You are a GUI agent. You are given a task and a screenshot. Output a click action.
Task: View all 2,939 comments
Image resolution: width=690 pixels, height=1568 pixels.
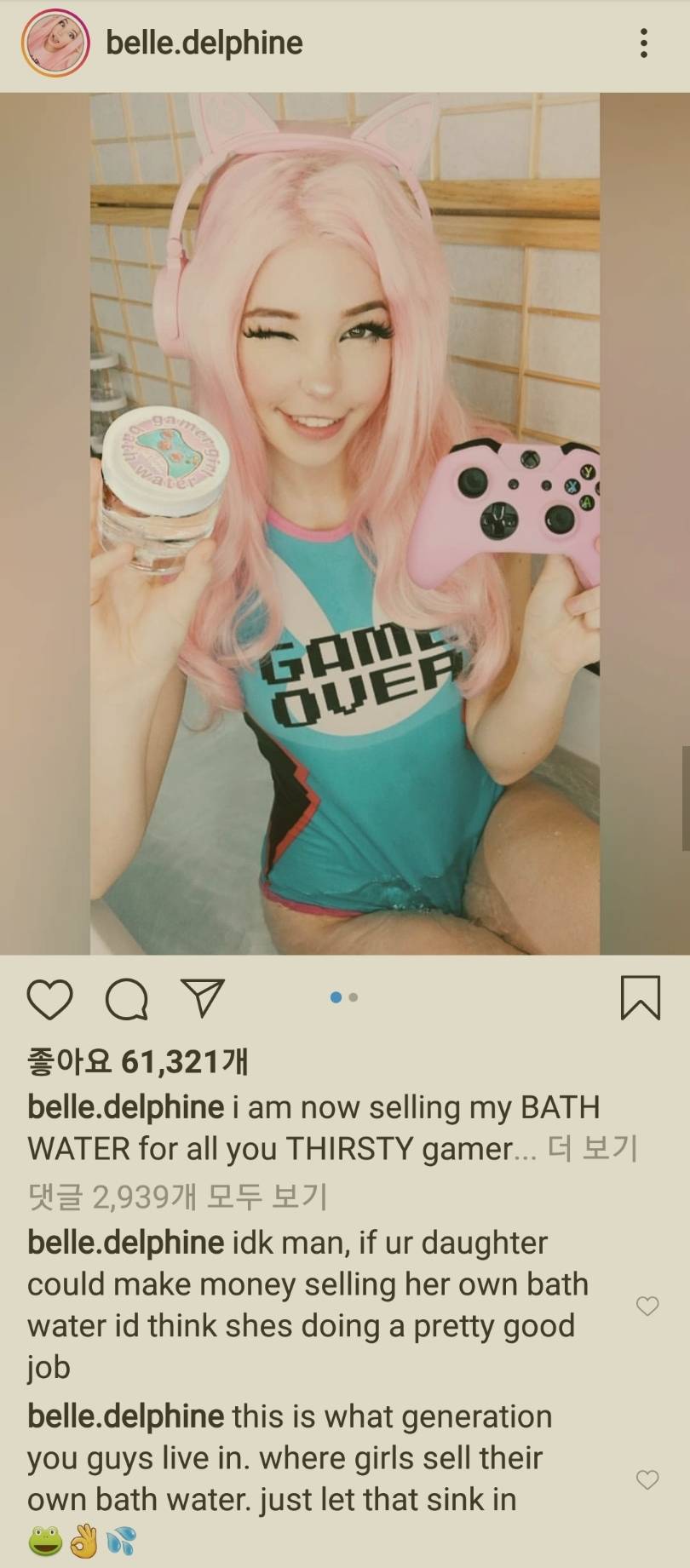177,1197
